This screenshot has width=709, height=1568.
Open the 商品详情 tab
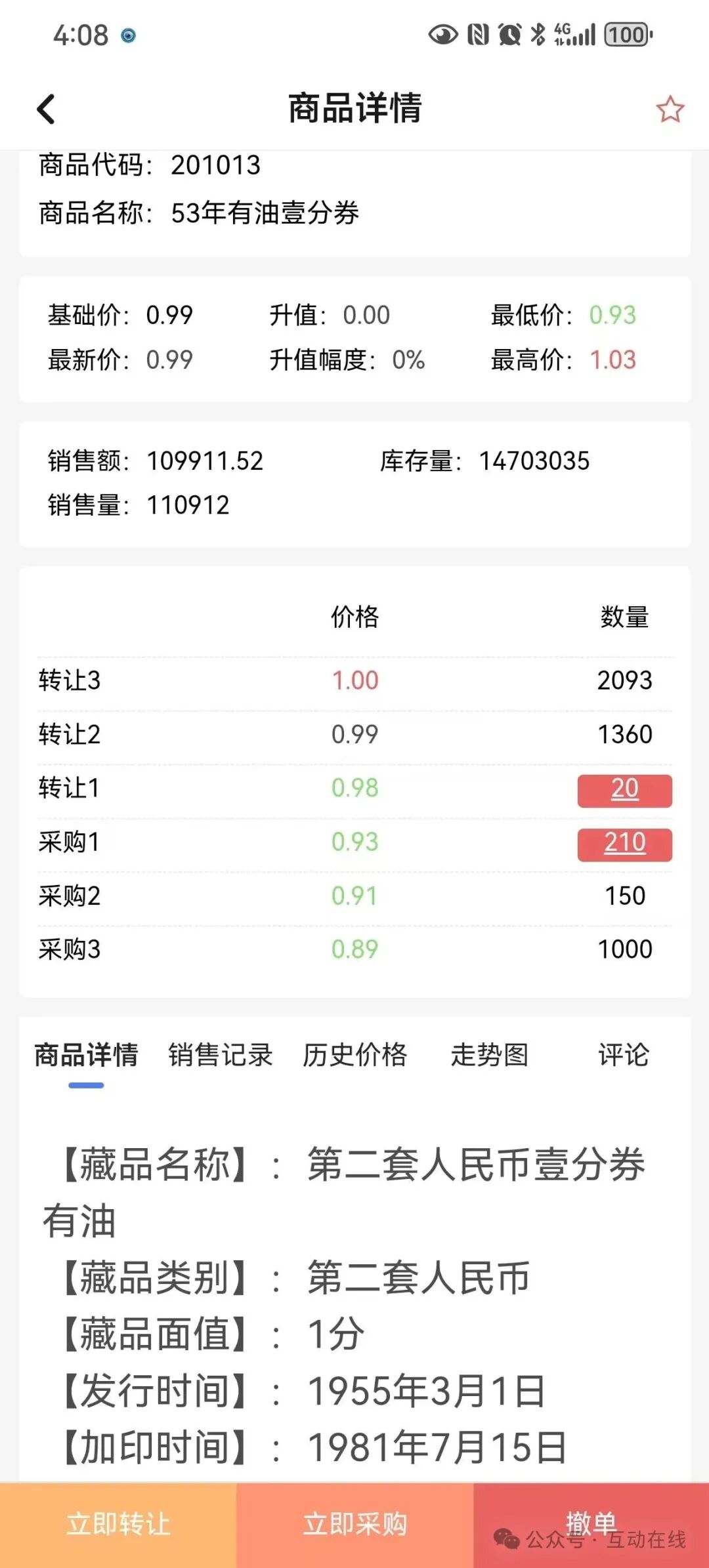pos(87,1055)
